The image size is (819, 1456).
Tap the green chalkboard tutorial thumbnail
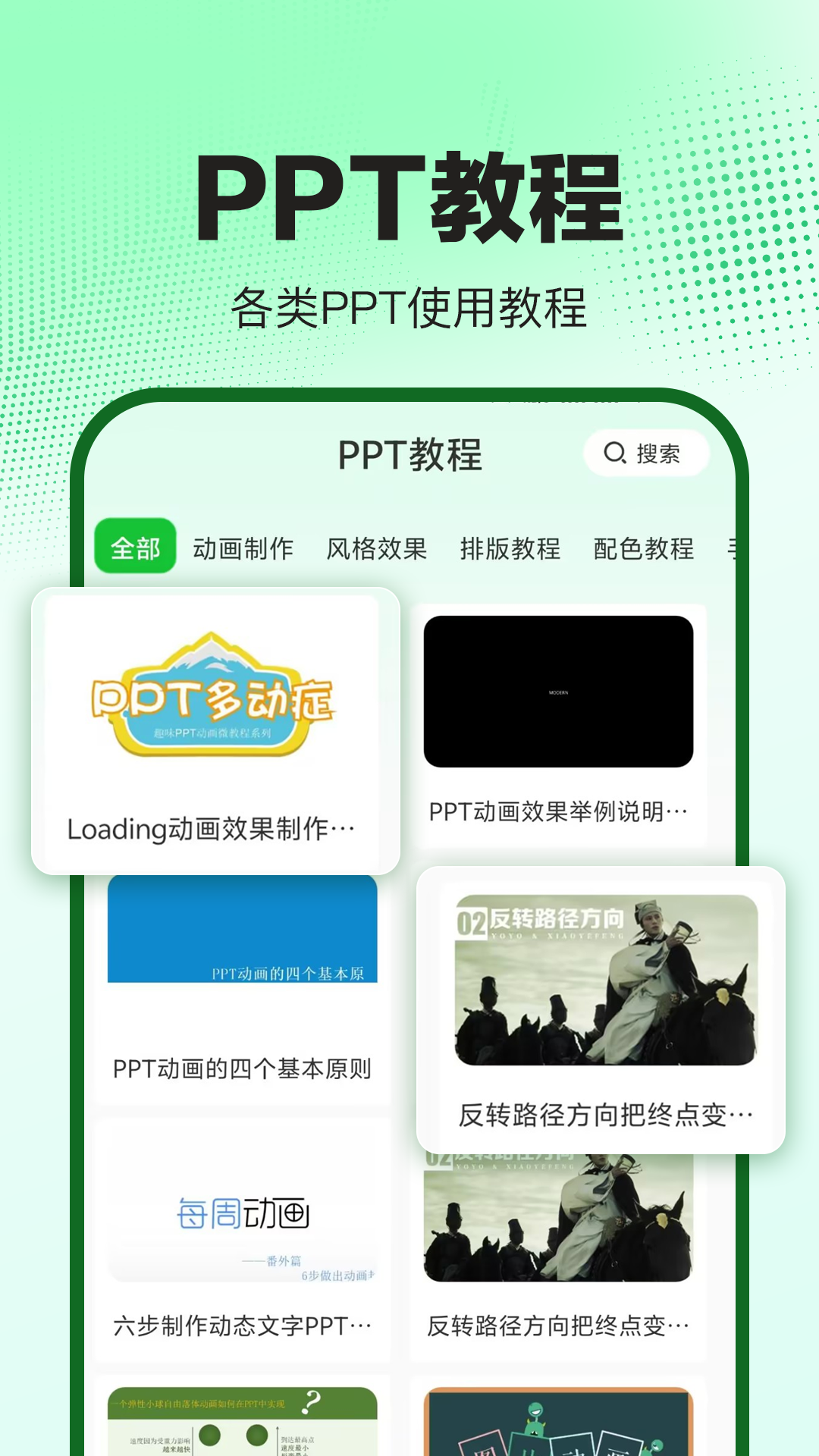pos(560,1426)
